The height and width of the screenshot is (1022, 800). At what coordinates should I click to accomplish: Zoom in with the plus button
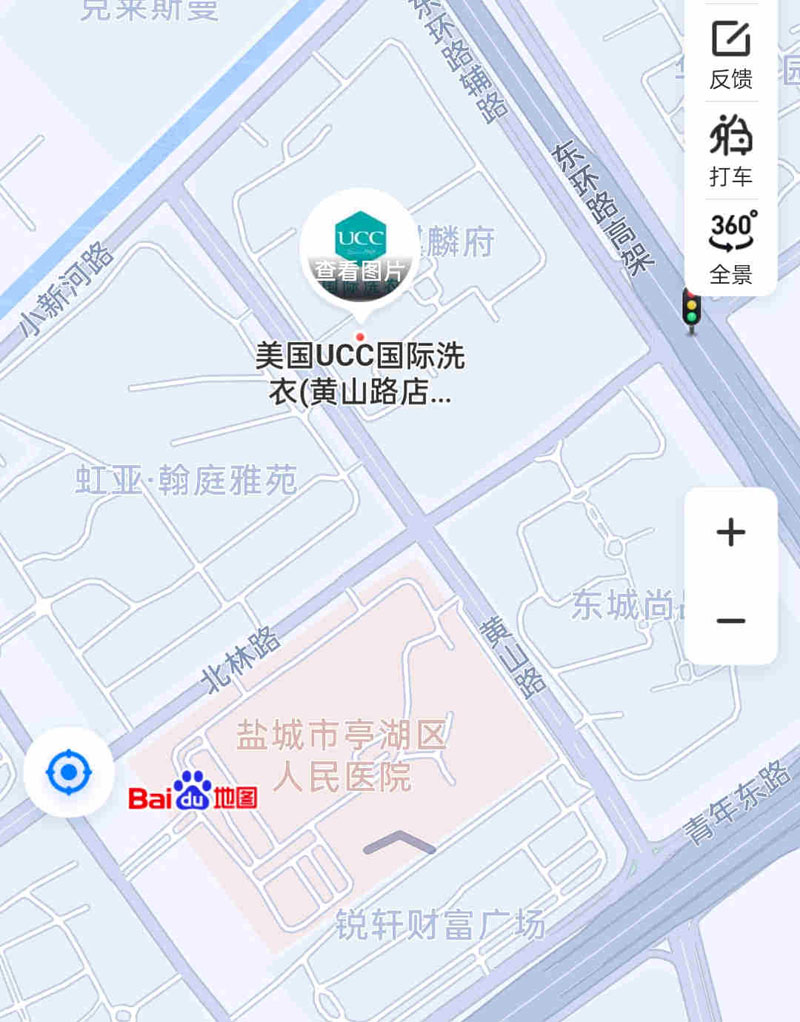731,532
